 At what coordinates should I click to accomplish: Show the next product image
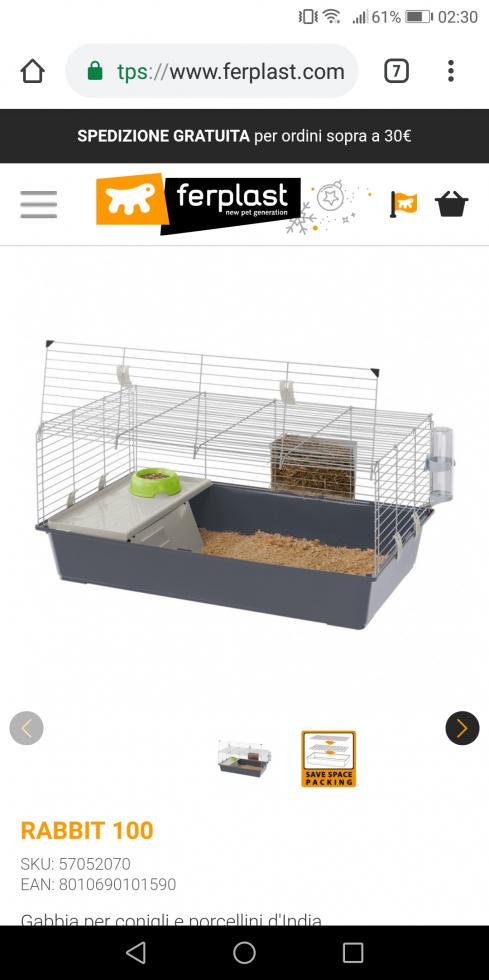(x=462, y=728)
